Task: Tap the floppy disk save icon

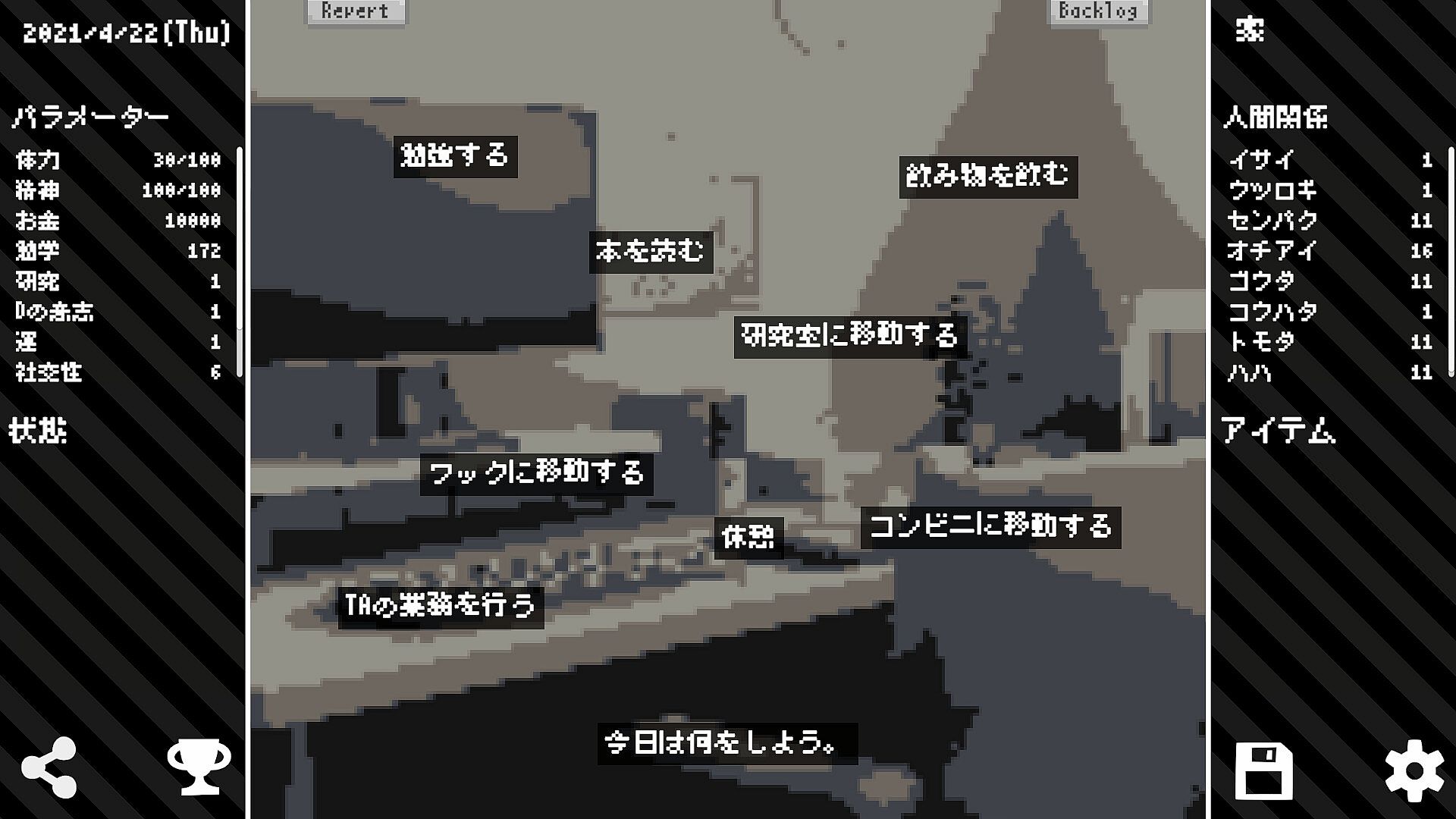Action: click(1263, 770)
